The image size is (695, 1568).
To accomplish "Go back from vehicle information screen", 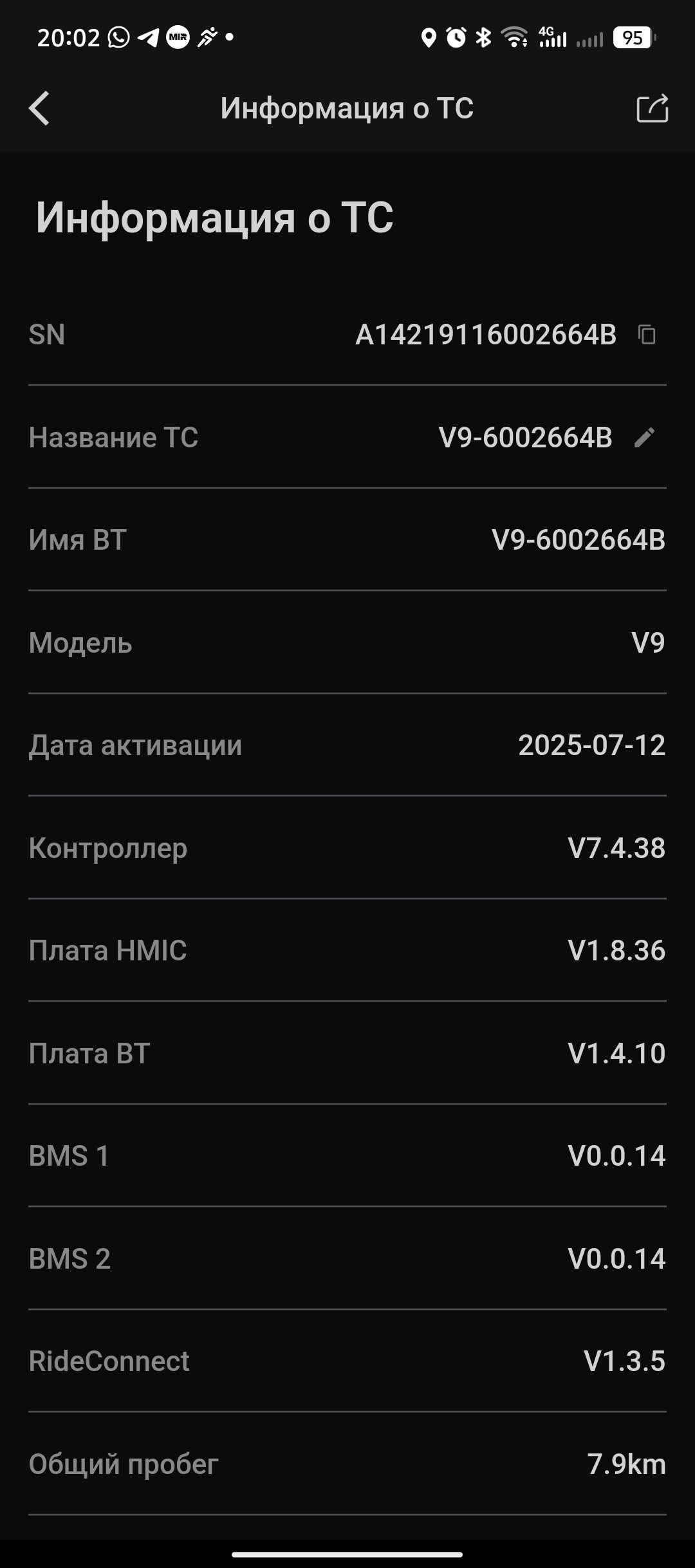I will coord(39,108).
